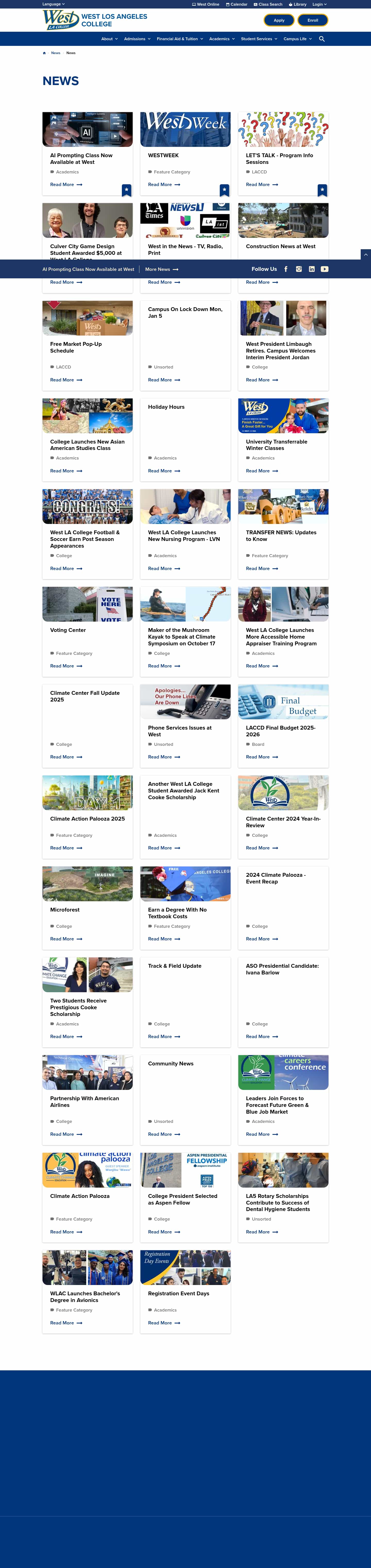Open the Student Services menu
Image resolution: width=371 pixels, height=1568 pixels.
click(258, 39)
